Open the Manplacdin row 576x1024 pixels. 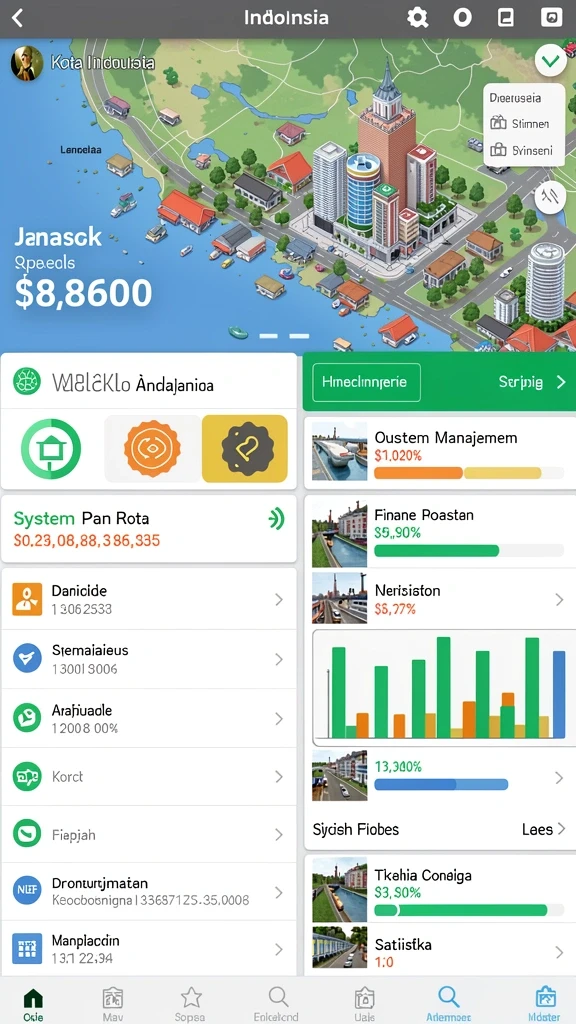(148, 949)
